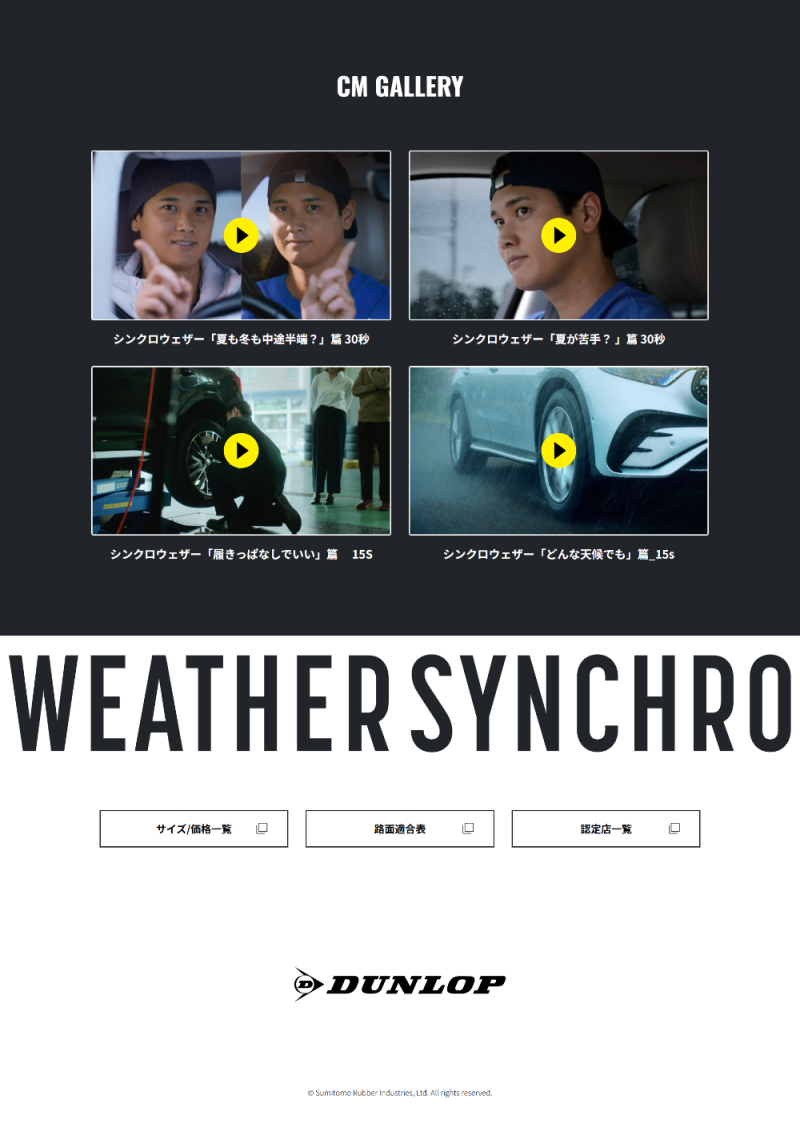The width and height of the screenshot is (800, 1148).
Task: Play the 履きっぱなしでいい 15S video
Action: click(x=241, y=451)
